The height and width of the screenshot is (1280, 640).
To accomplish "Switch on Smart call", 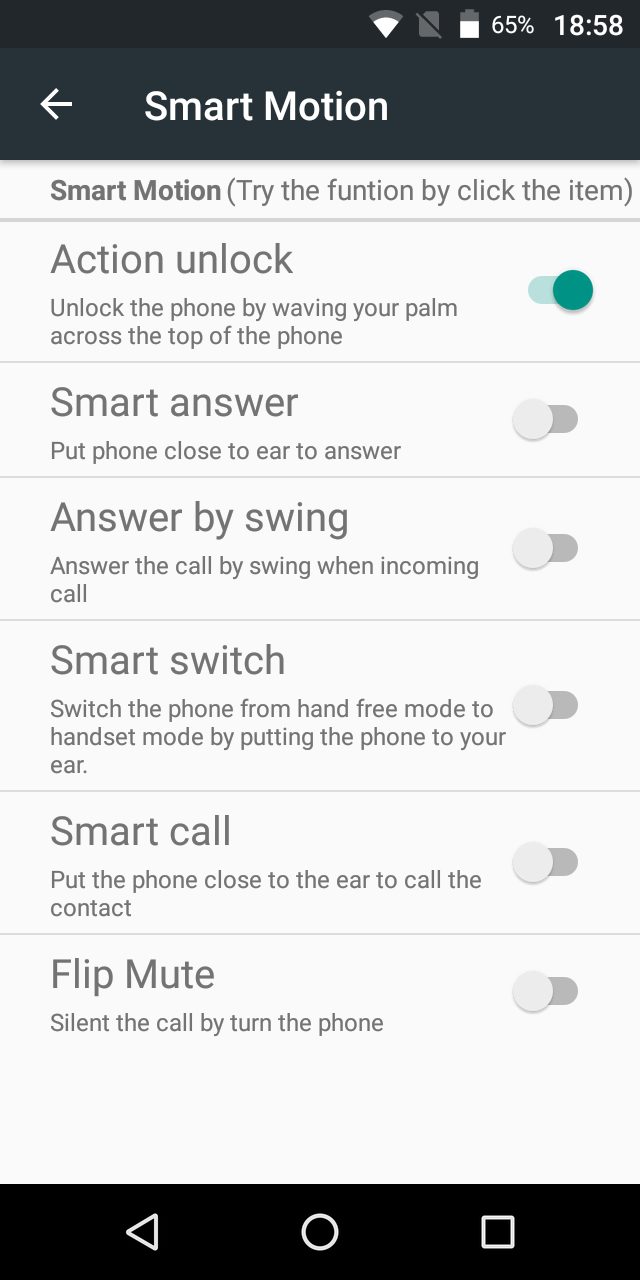I will tap(546, 862).
